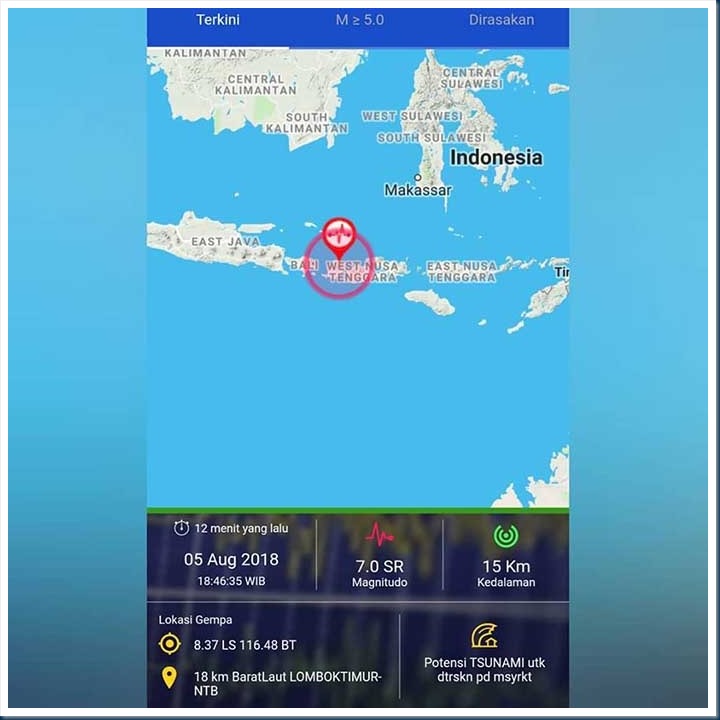Switch to the Terkini tab

point(218,20)
